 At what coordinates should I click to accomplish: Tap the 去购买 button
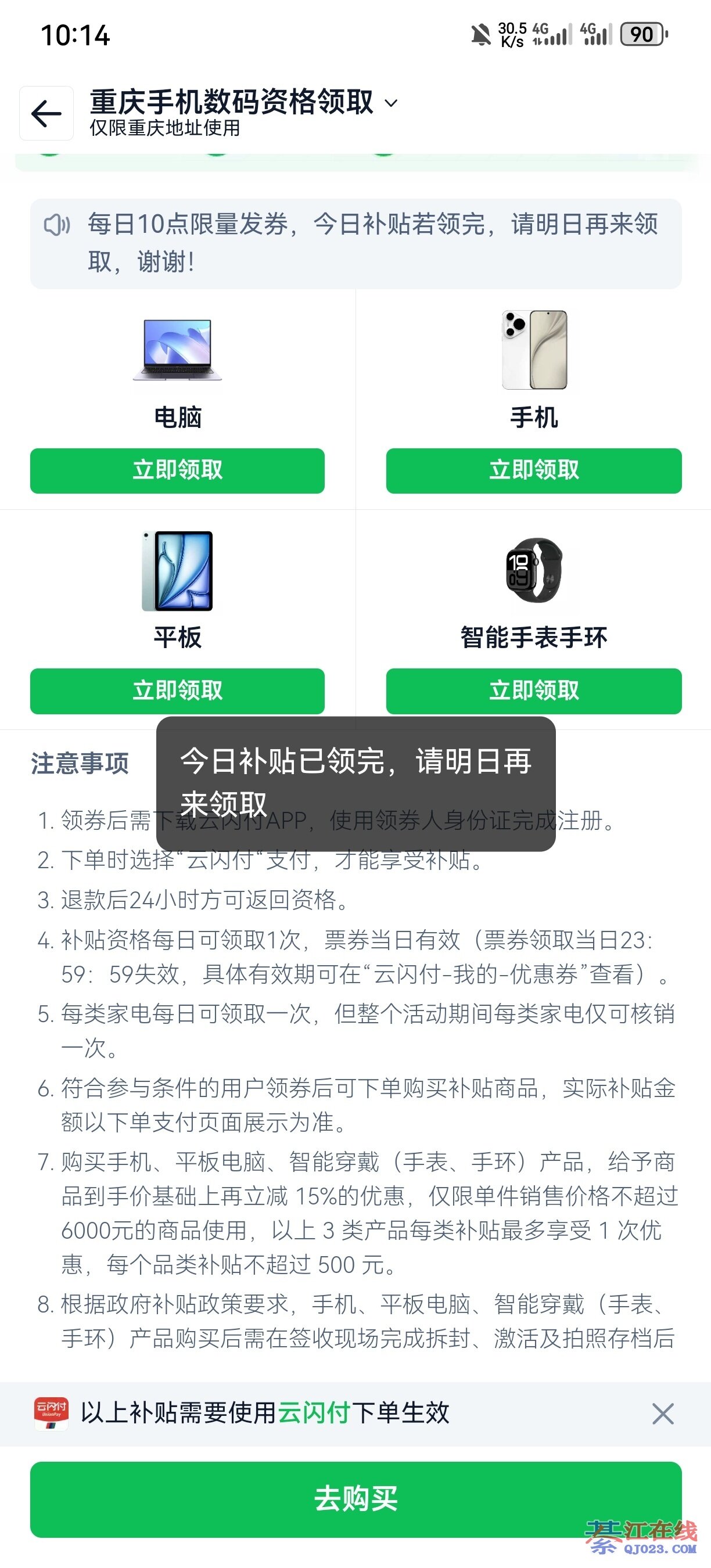click(355, 1499)
